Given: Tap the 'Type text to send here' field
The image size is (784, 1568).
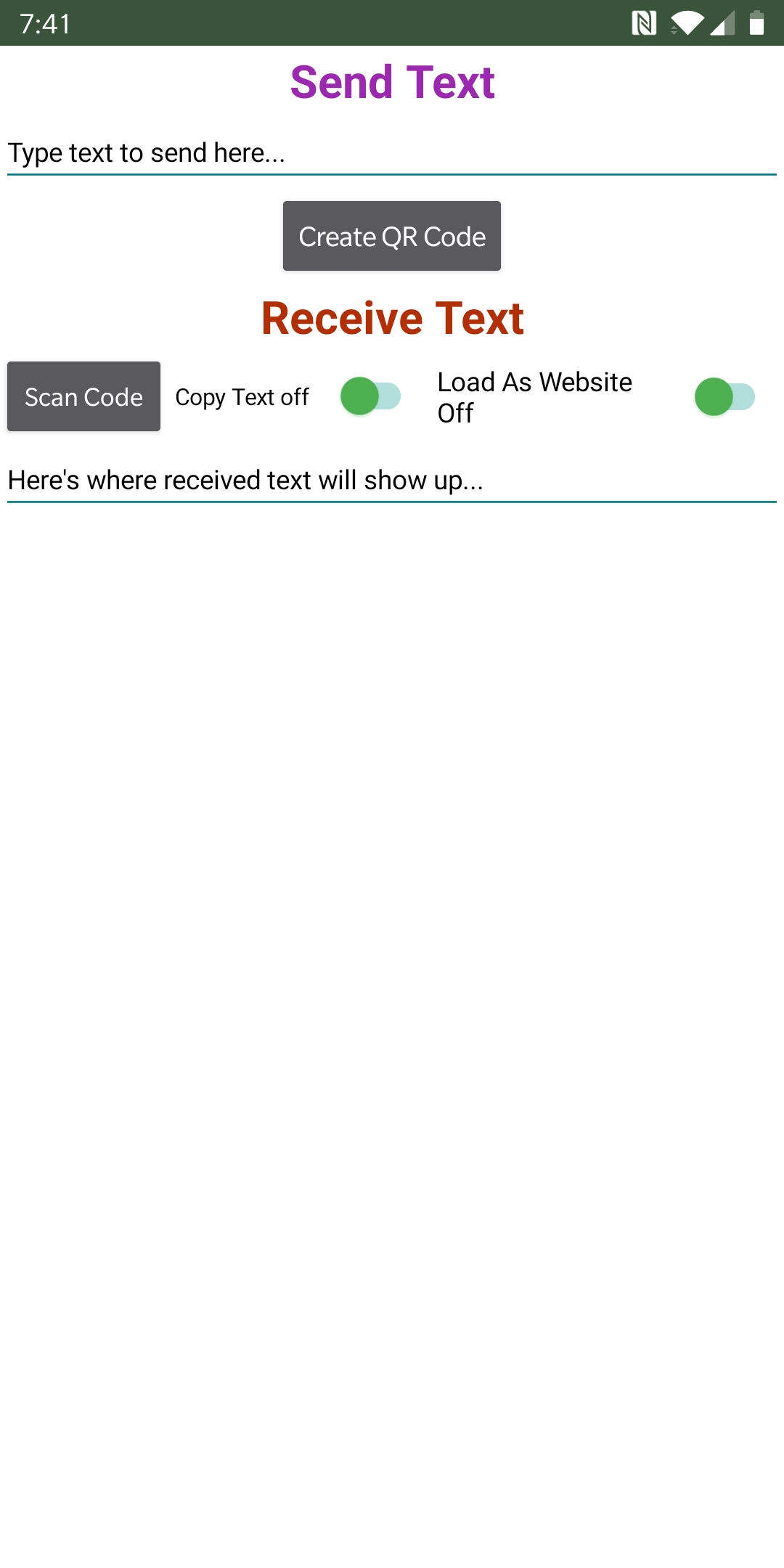Looking at the screenshot, I should coord(392,153).
